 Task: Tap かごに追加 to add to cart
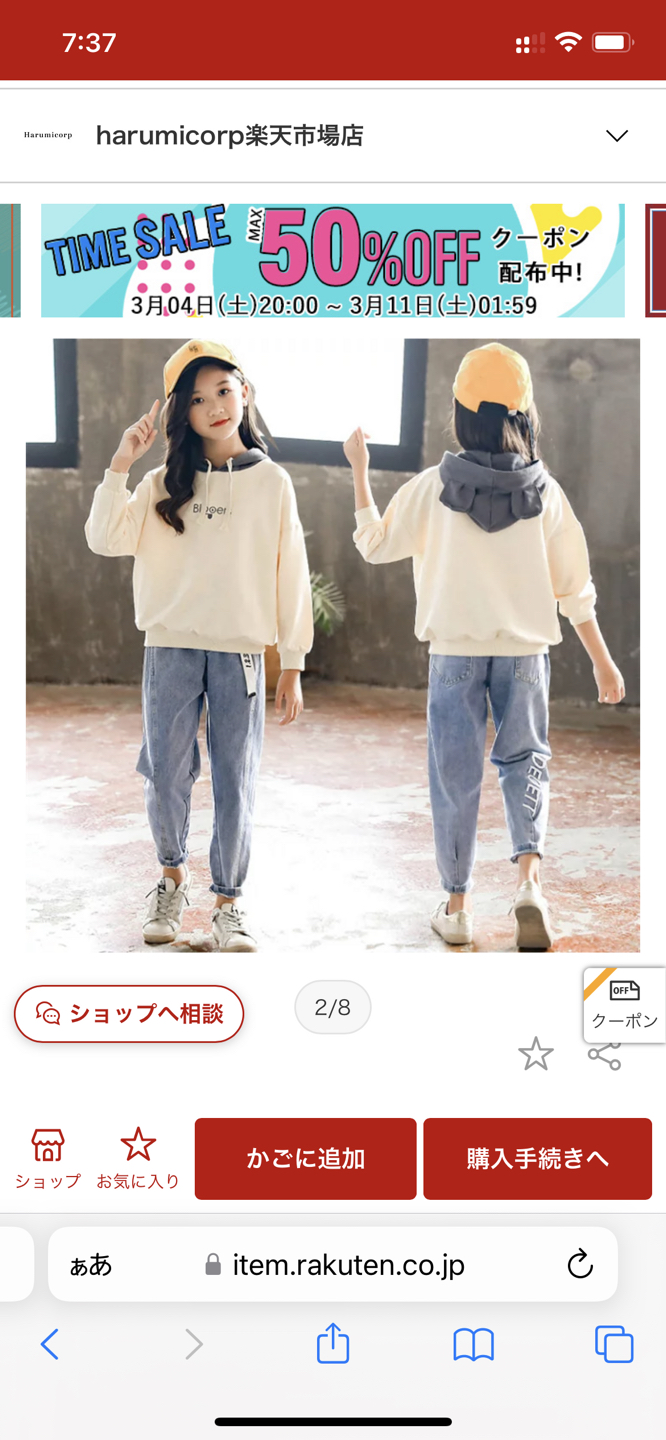coord(305,1158)
